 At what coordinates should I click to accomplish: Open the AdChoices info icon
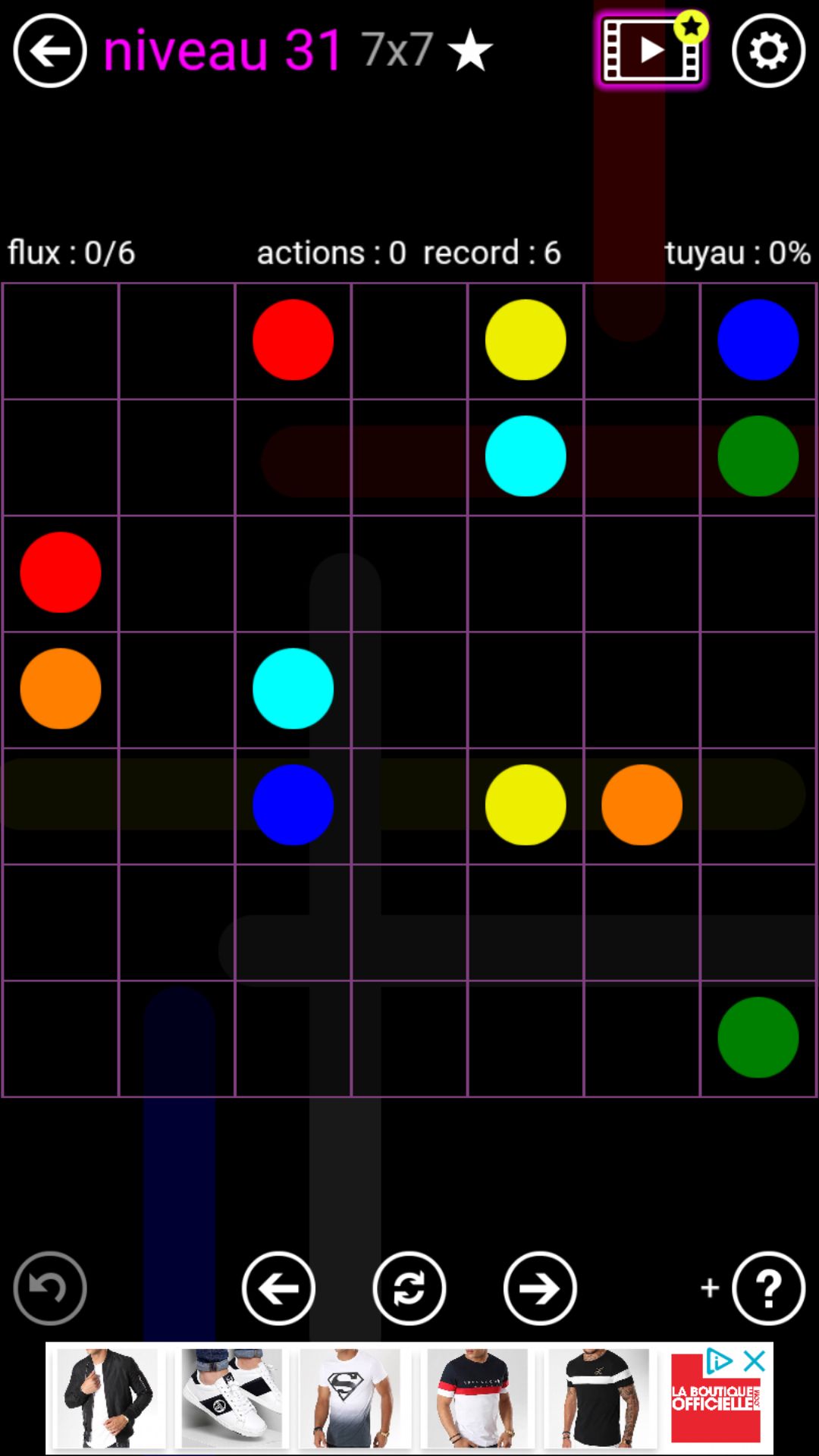click(718, 1361)
